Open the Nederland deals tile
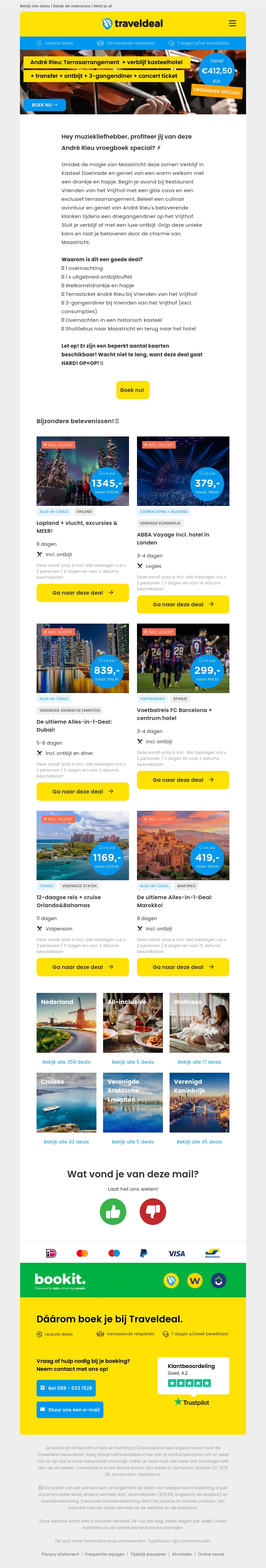 coord(66,1023)
